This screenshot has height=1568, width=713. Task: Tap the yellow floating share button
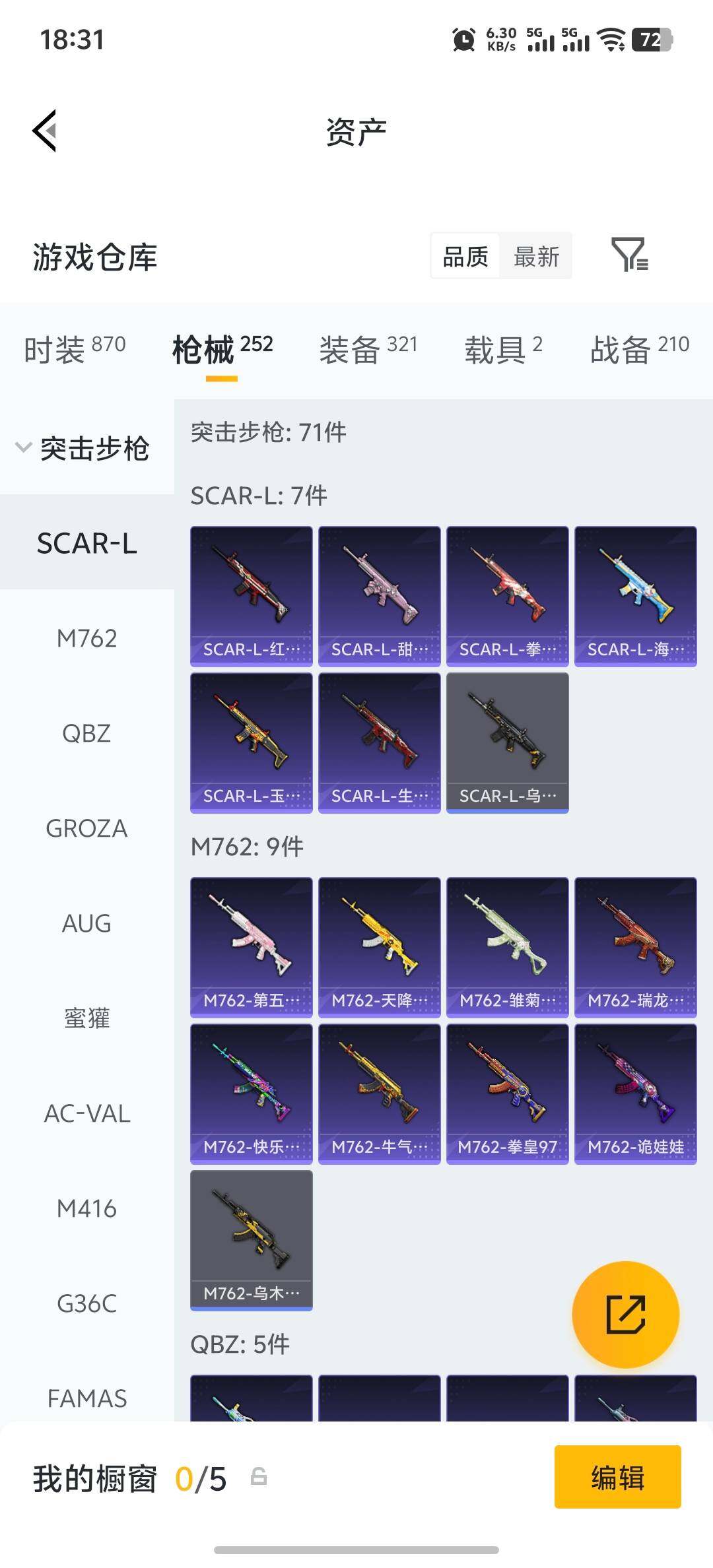(x=625, y=1314)
